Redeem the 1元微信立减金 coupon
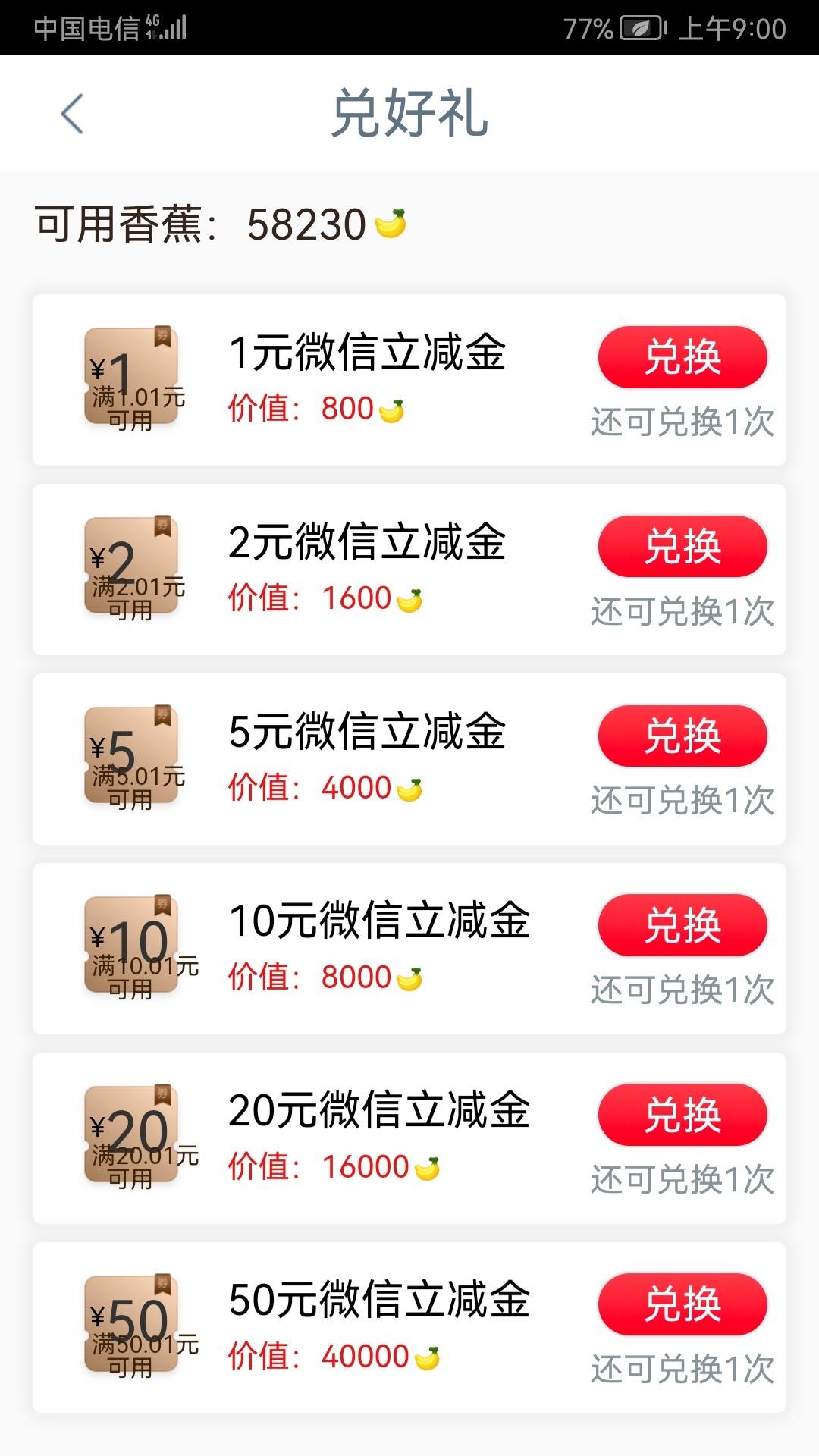The height and width of the screenshot is (1456, 819). [682, 357]
